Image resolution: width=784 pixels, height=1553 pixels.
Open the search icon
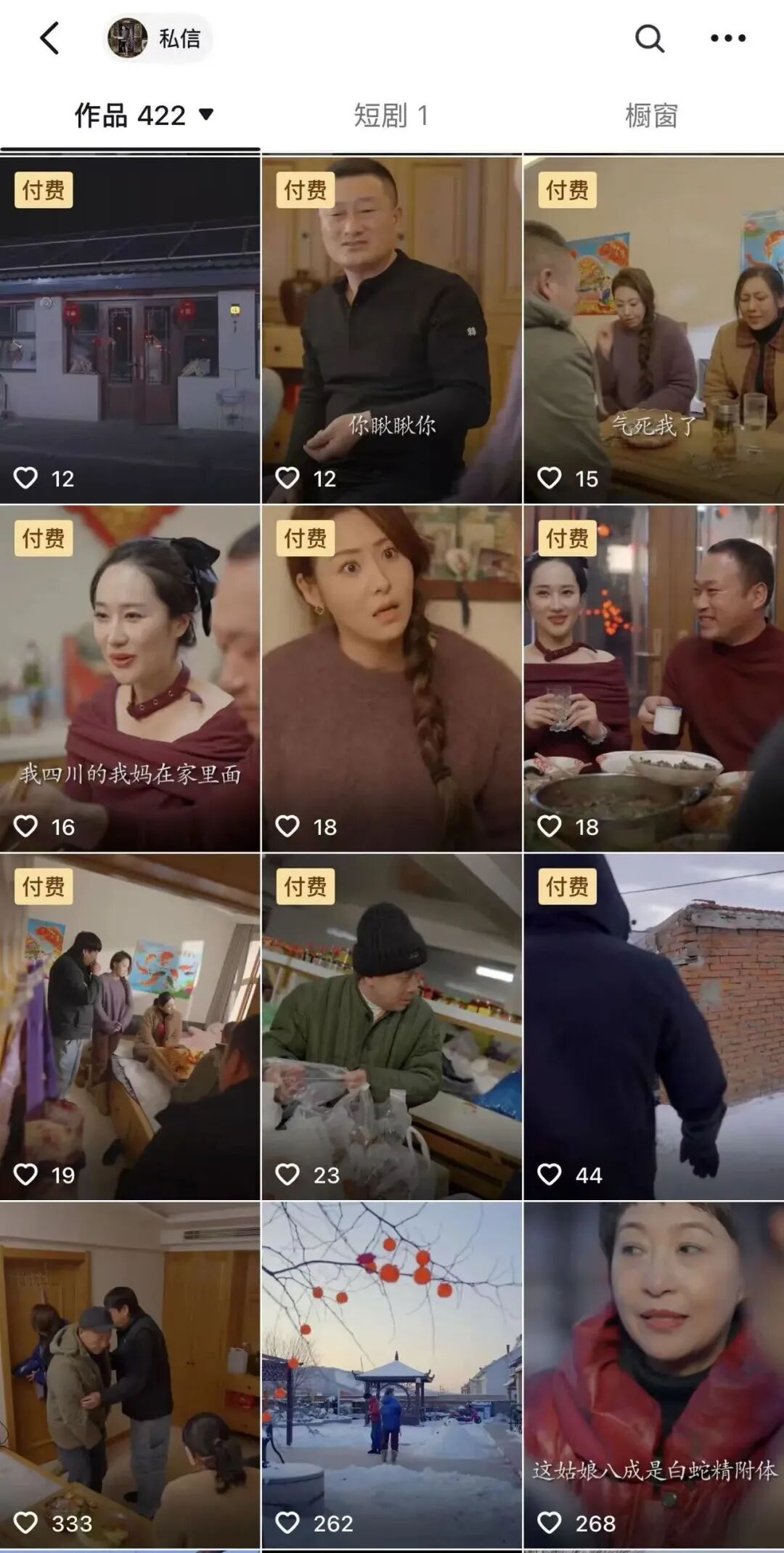pyautogui.click(x=649, y=38)
